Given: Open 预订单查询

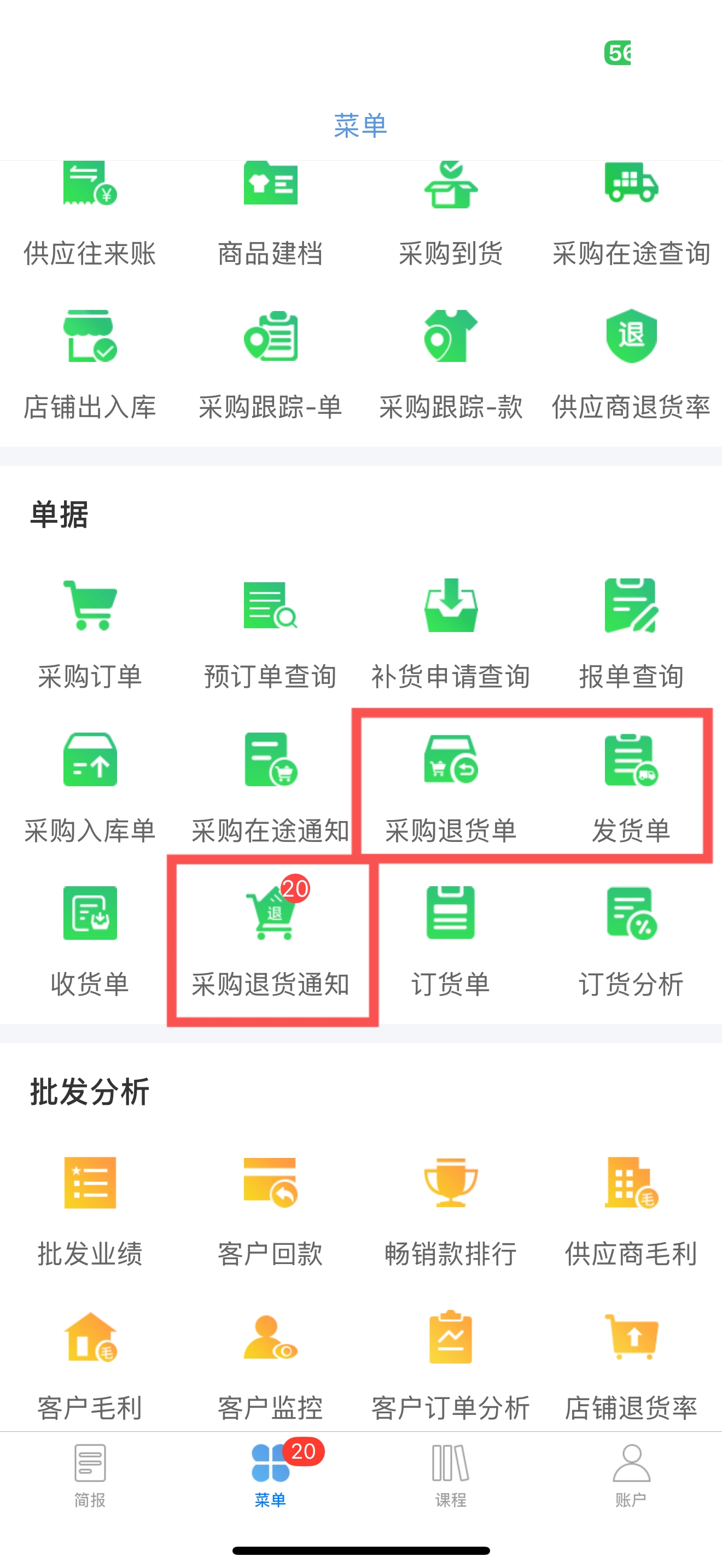Looking at the screenshot, I should click(x=271, y=633).
